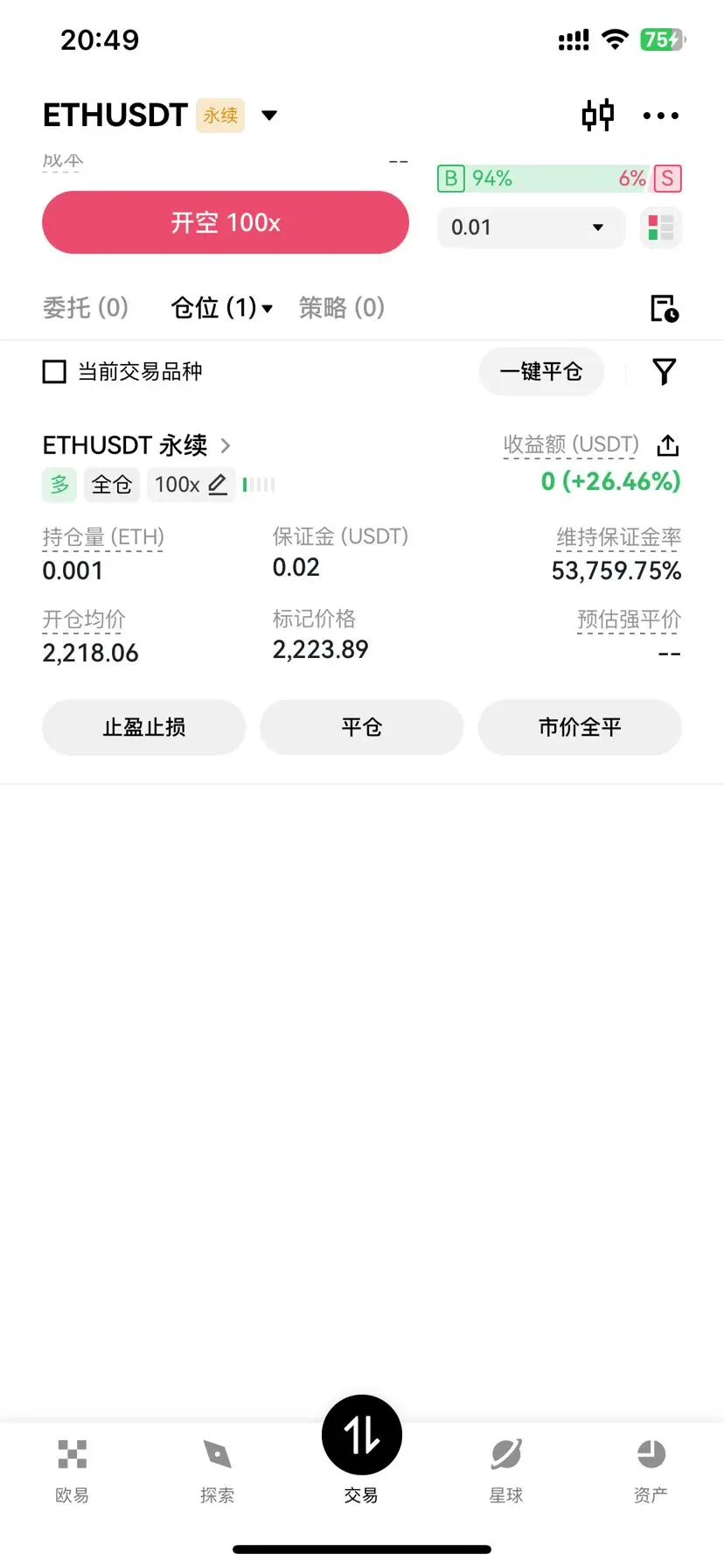Set 止盈止损 for the position

pyautogui.click(x=144, y=727)
